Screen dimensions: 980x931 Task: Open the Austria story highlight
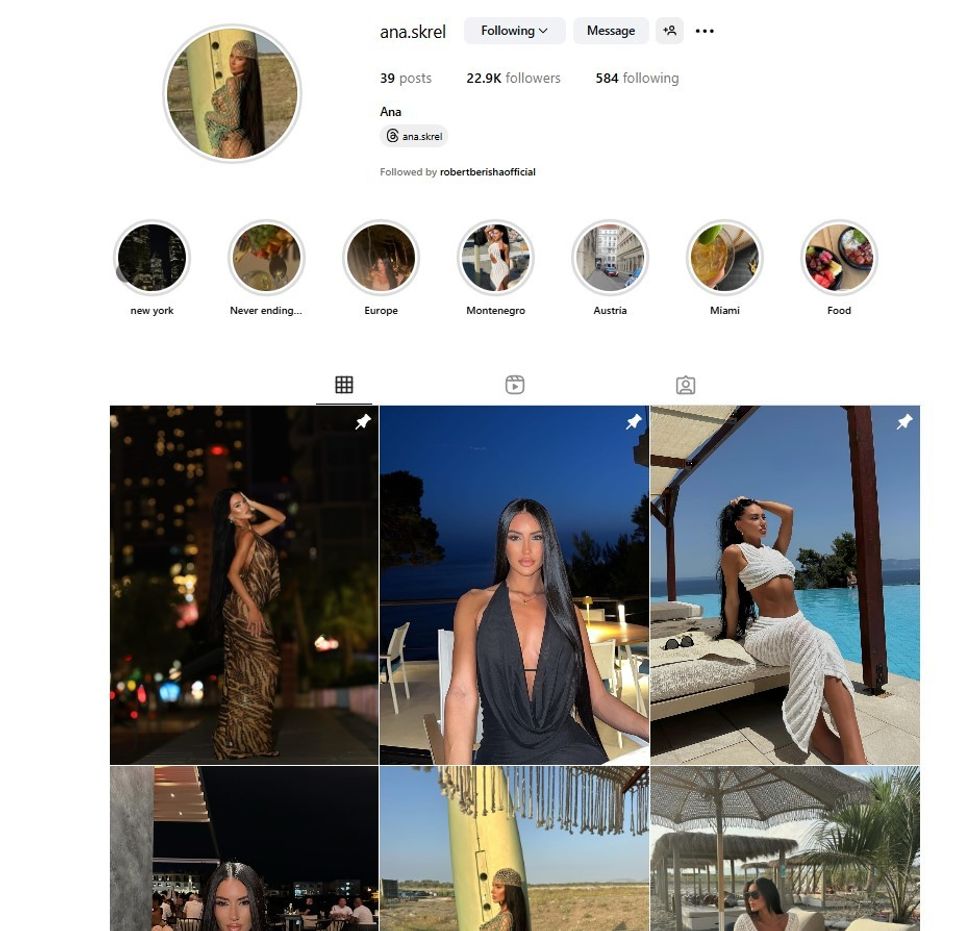610,258
